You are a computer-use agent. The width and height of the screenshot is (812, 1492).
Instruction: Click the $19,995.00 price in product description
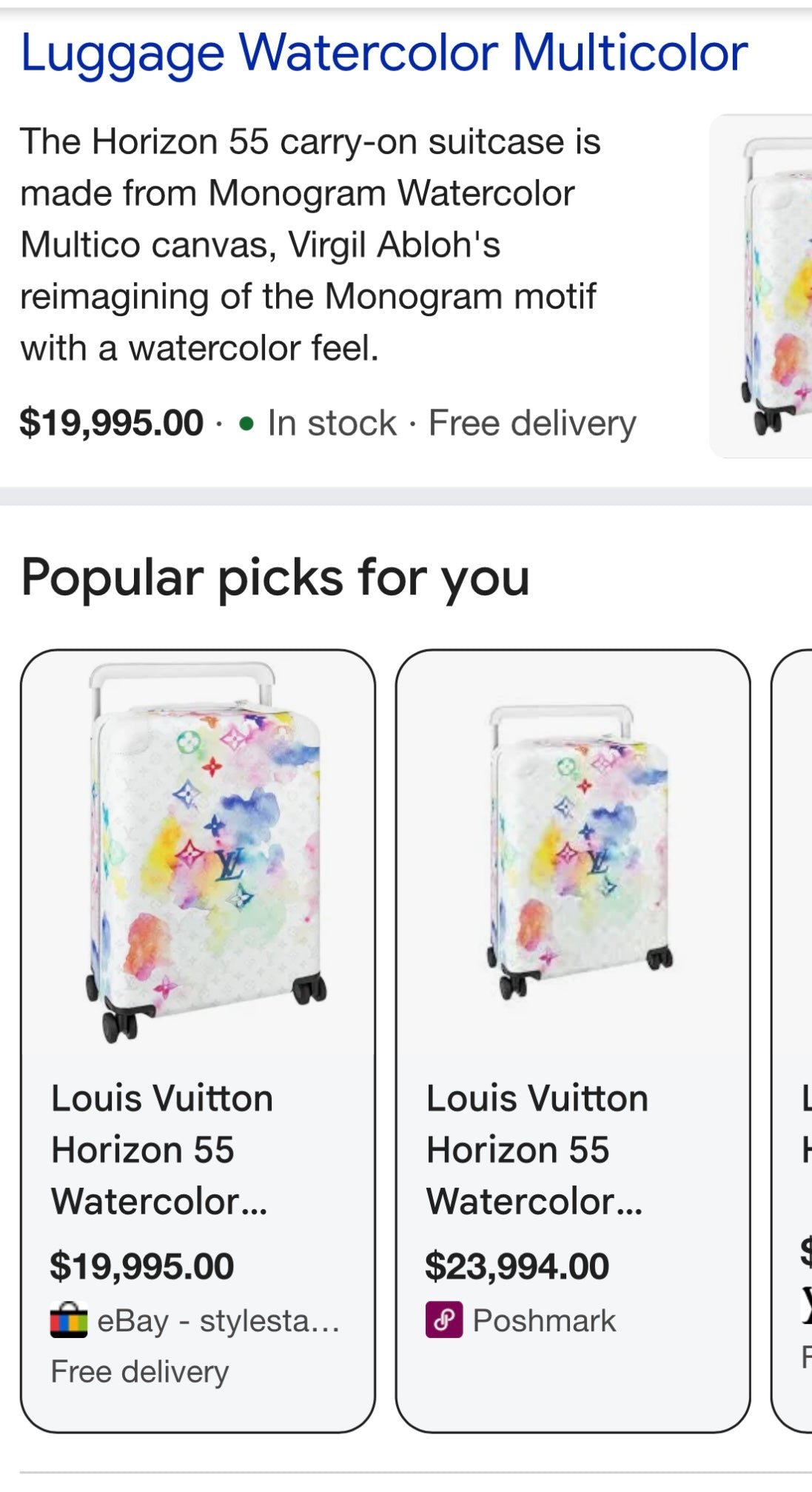click(110, 423)
